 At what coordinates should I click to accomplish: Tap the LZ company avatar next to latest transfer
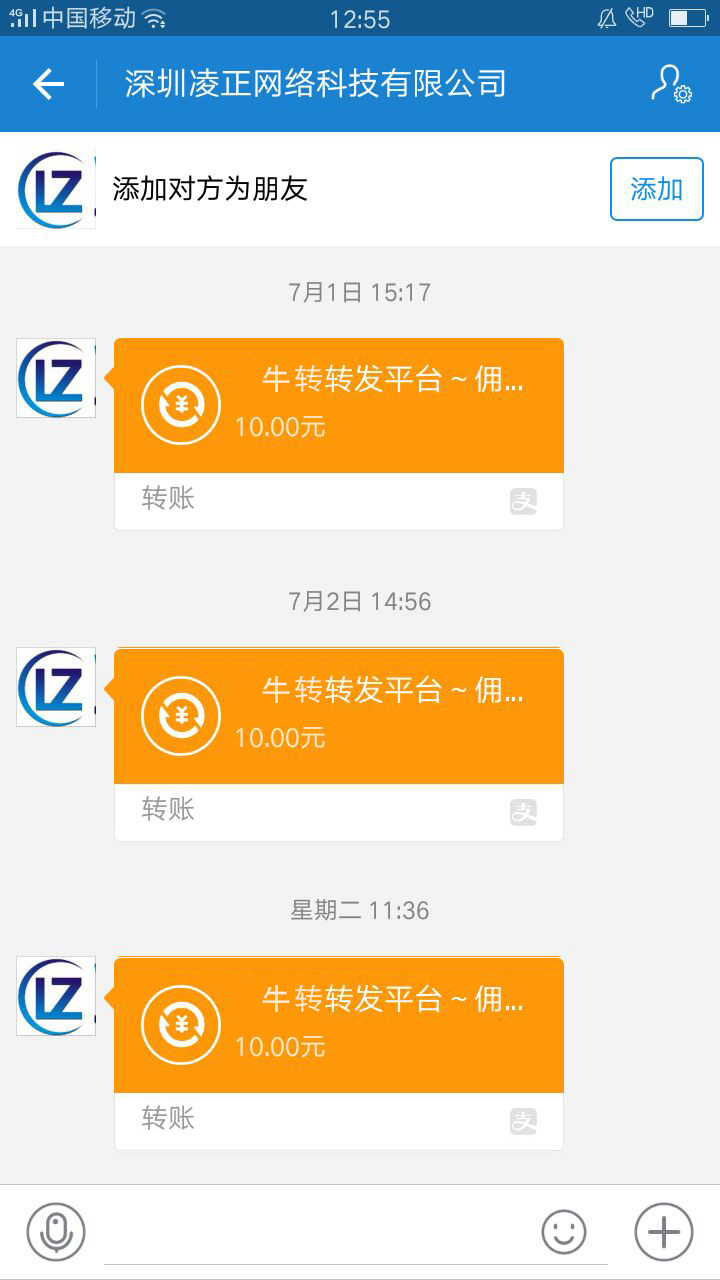[55, 995]
